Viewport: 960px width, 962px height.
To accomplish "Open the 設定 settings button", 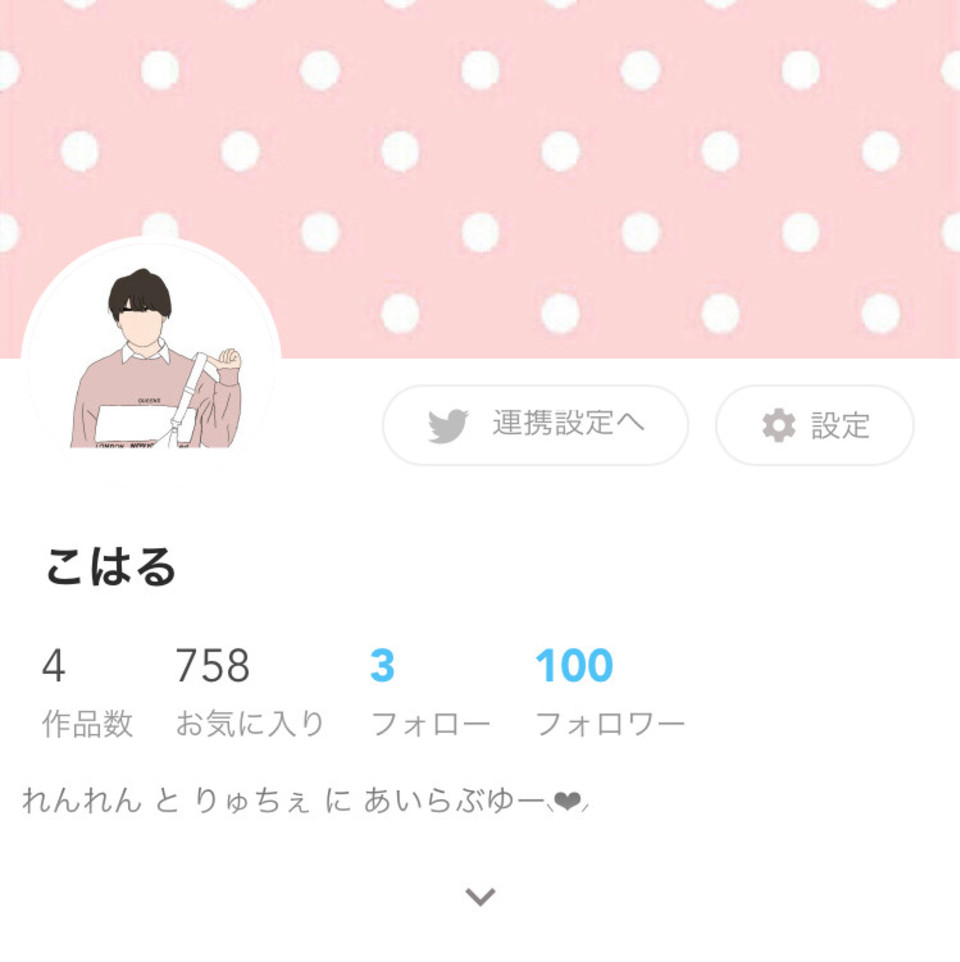I will [x=814, y=425].
